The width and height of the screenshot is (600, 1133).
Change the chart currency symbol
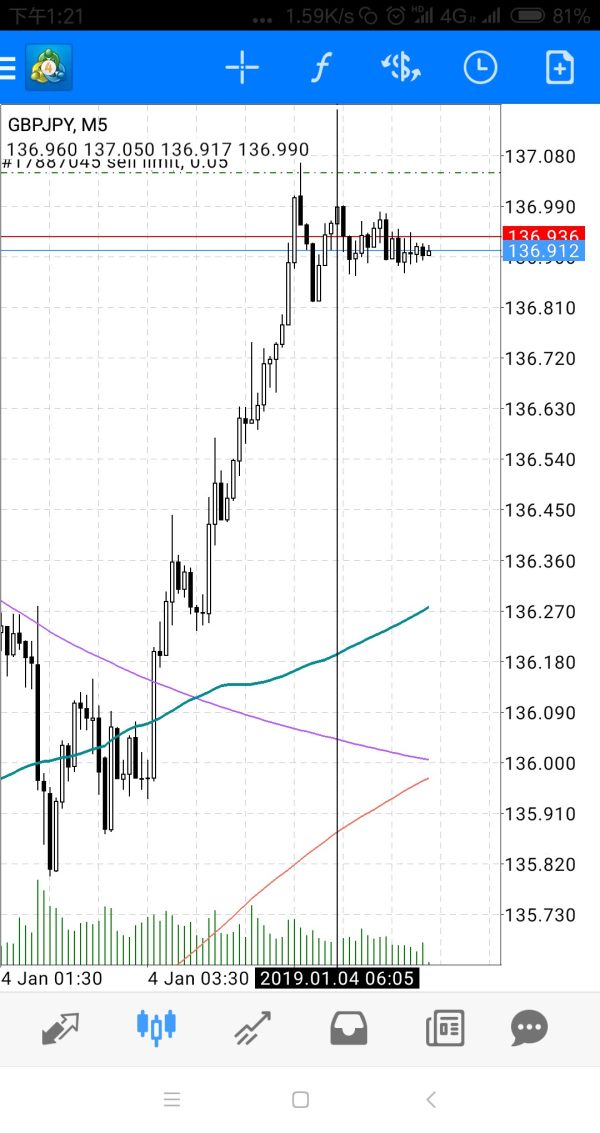coord(400,68)
